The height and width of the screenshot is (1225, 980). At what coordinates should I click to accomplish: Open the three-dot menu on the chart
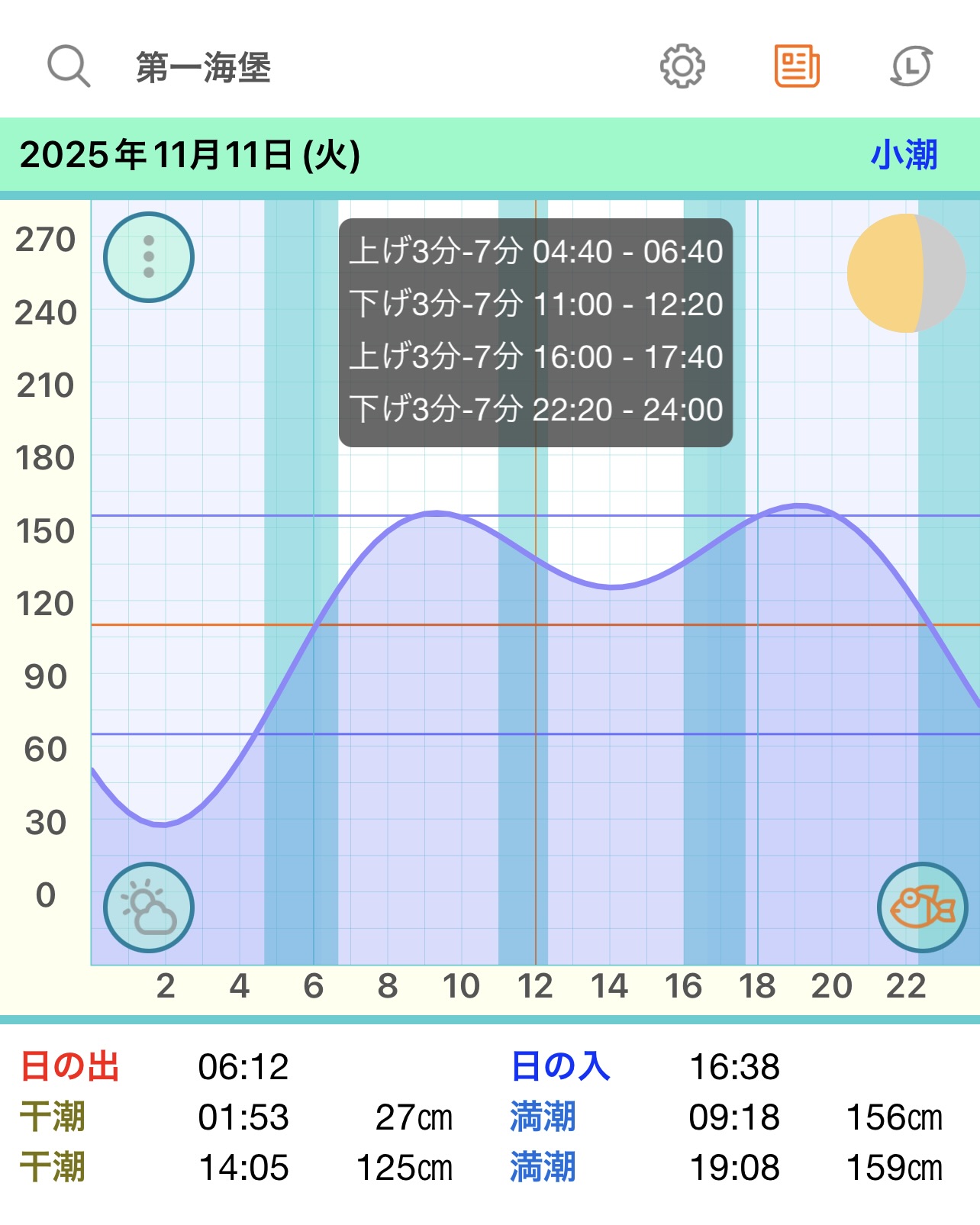149,257
